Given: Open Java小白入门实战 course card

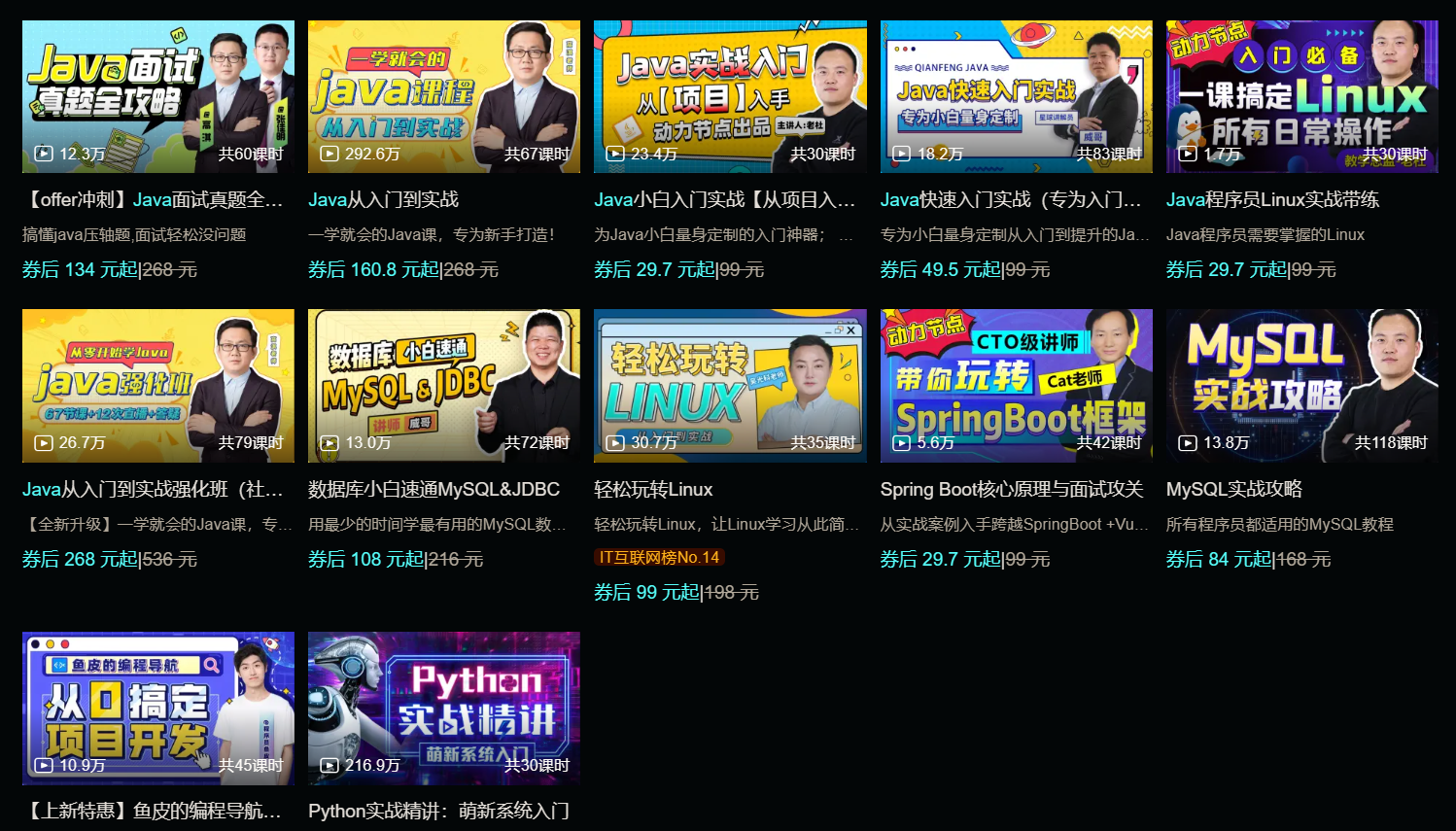Looking at the screenshot, I should (729, 97).
